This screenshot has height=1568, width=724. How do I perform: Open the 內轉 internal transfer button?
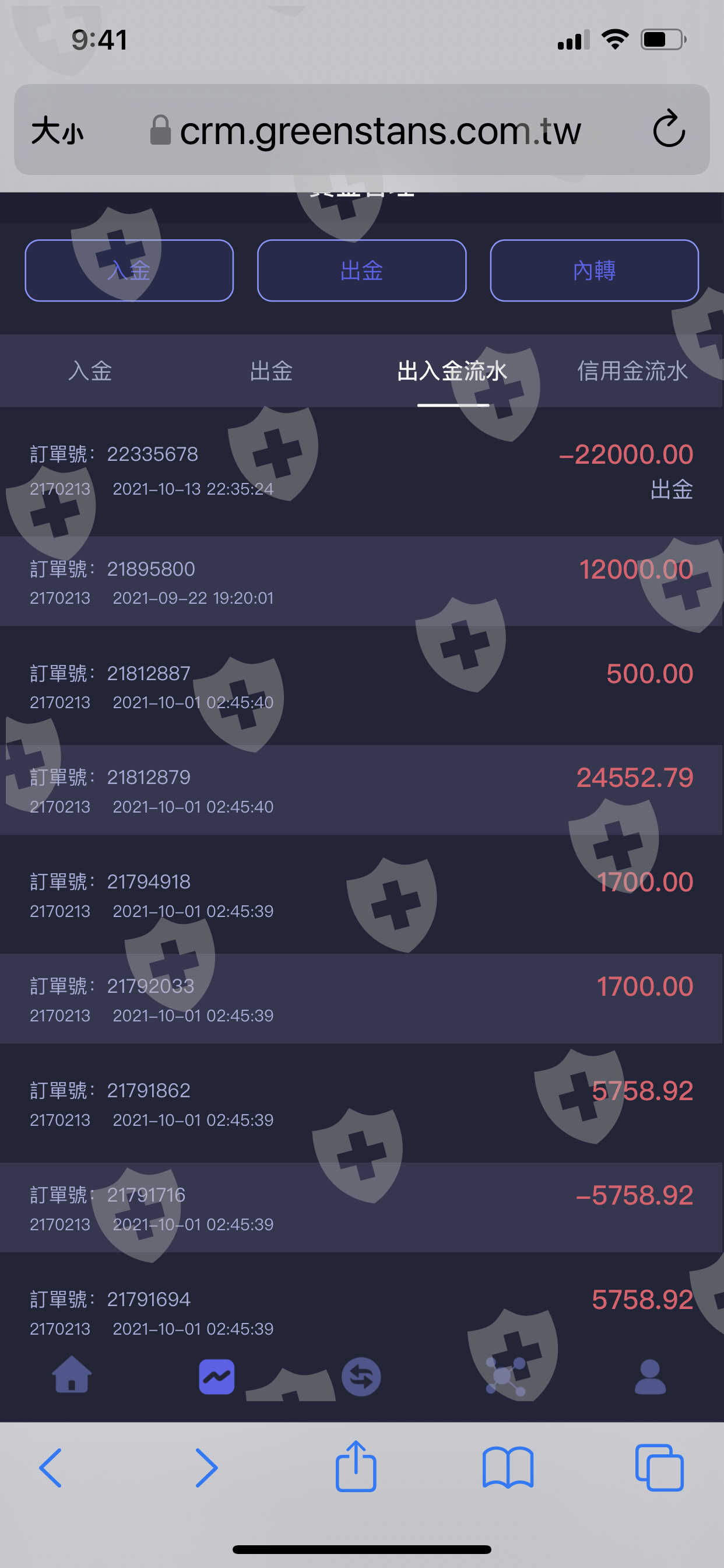[595, 270]
